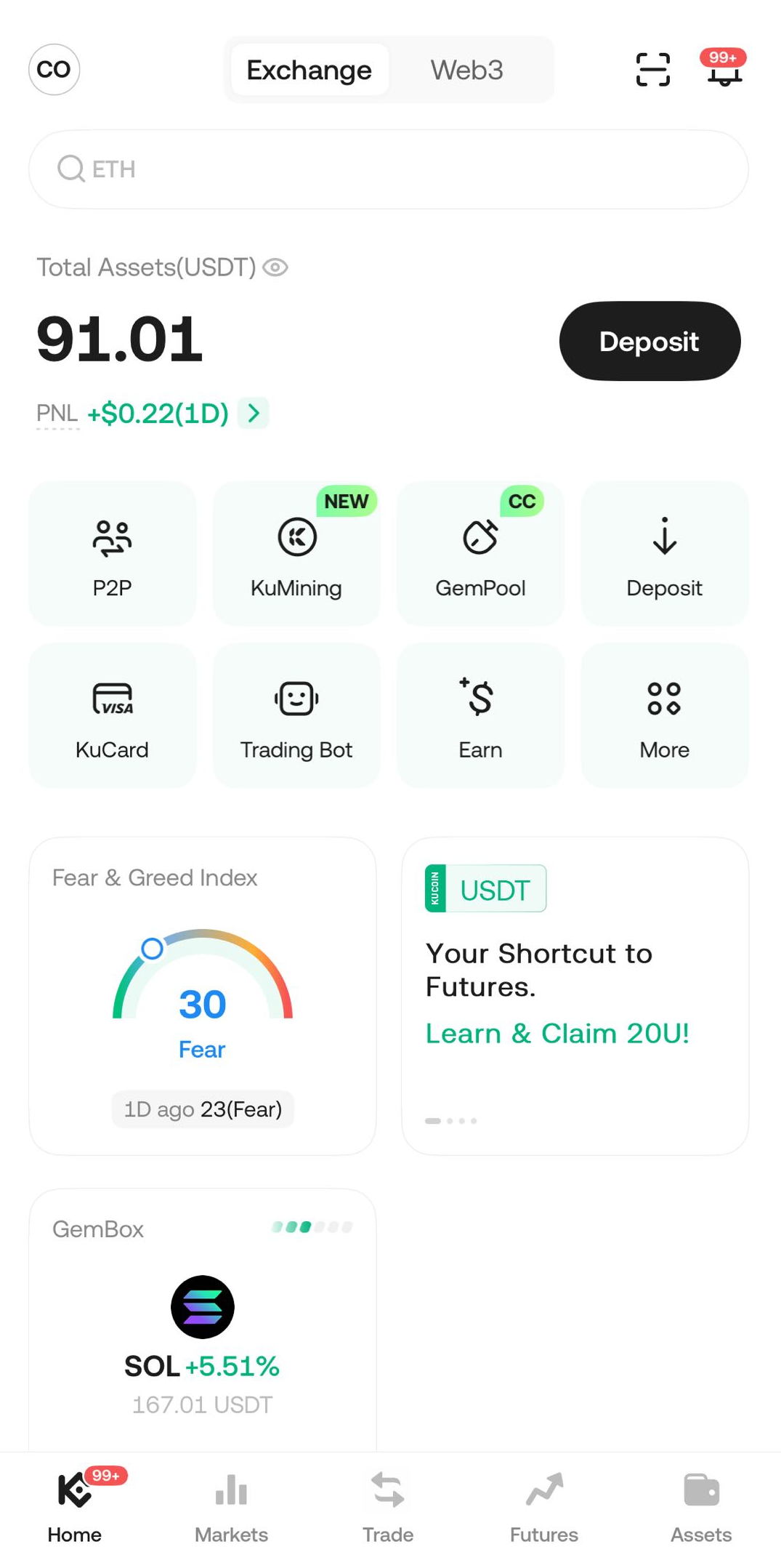The width and height of the screenshot is (781, 1568).
Task: Open the P2P shortcut
Action: point(112,554)
